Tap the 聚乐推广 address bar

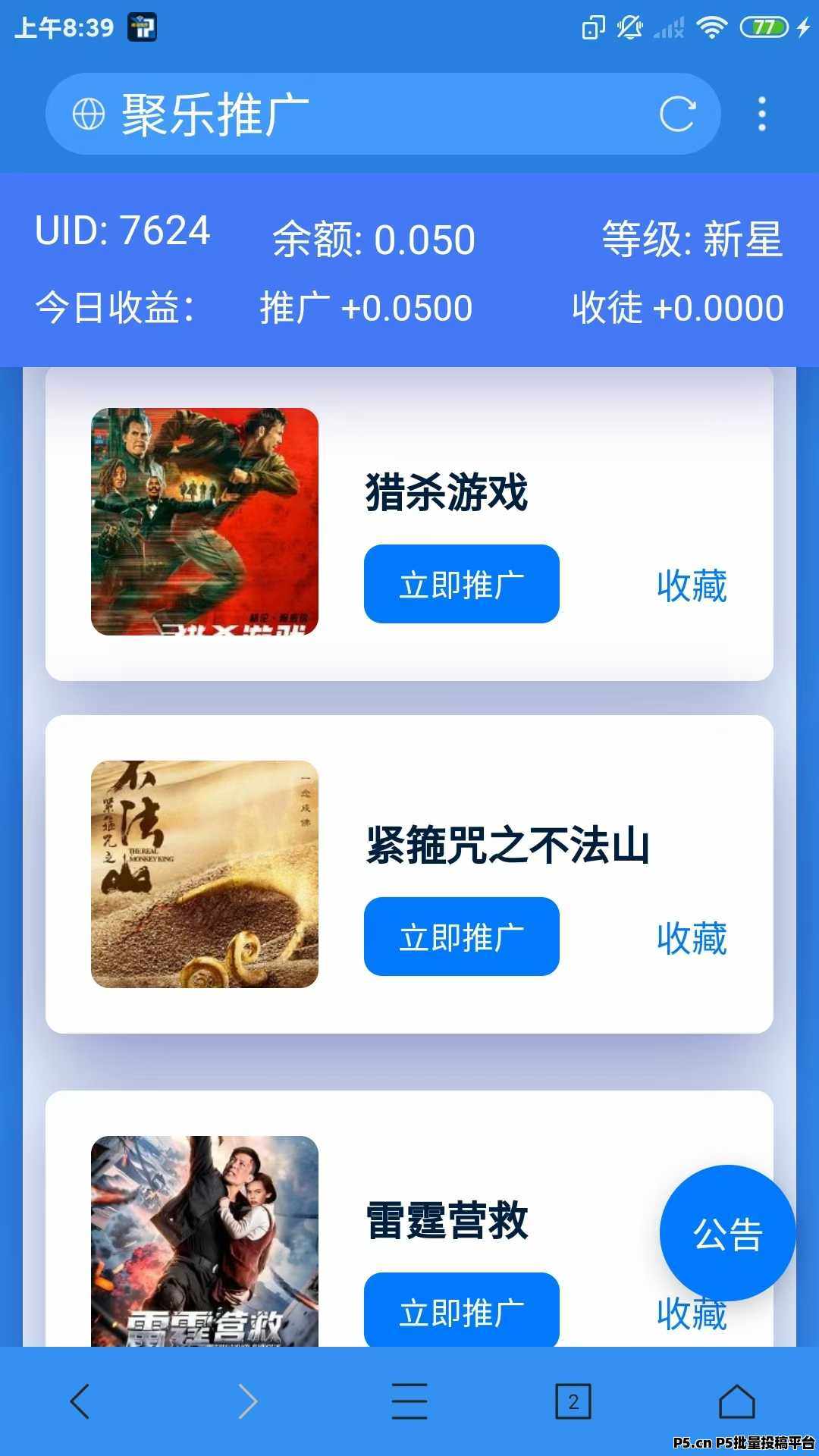(364, 115)
